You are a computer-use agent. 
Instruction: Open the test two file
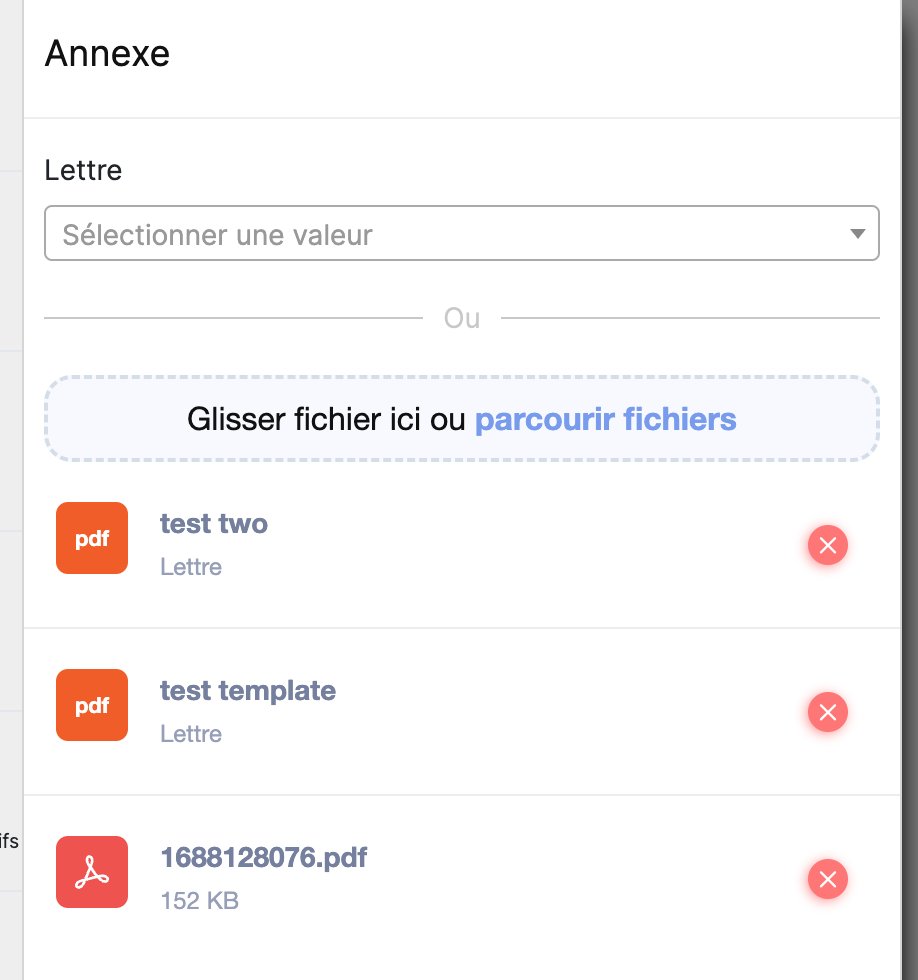pos(213,523)
